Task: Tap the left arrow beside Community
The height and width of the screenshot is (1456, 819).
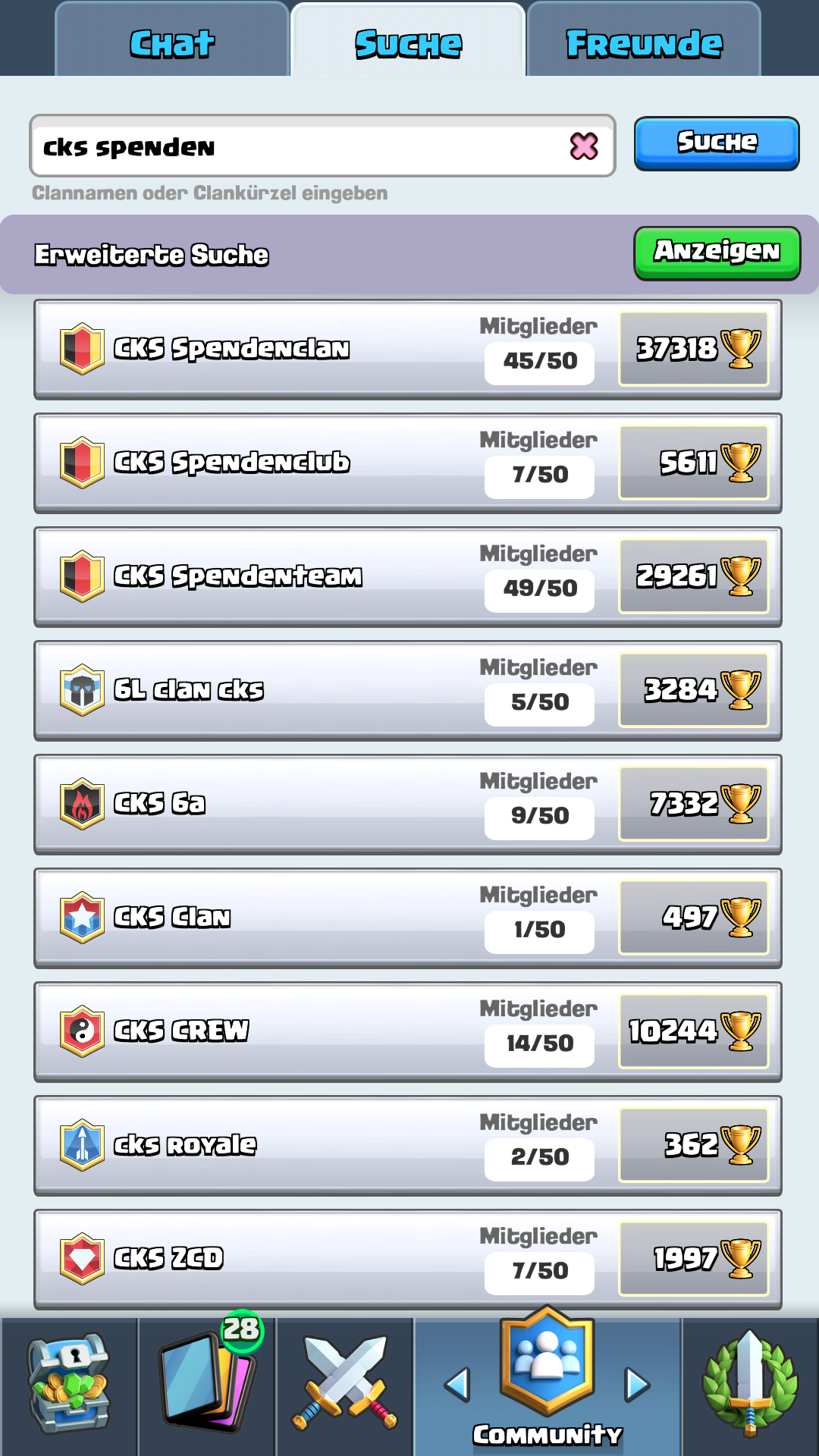Action: (457, 1385)
